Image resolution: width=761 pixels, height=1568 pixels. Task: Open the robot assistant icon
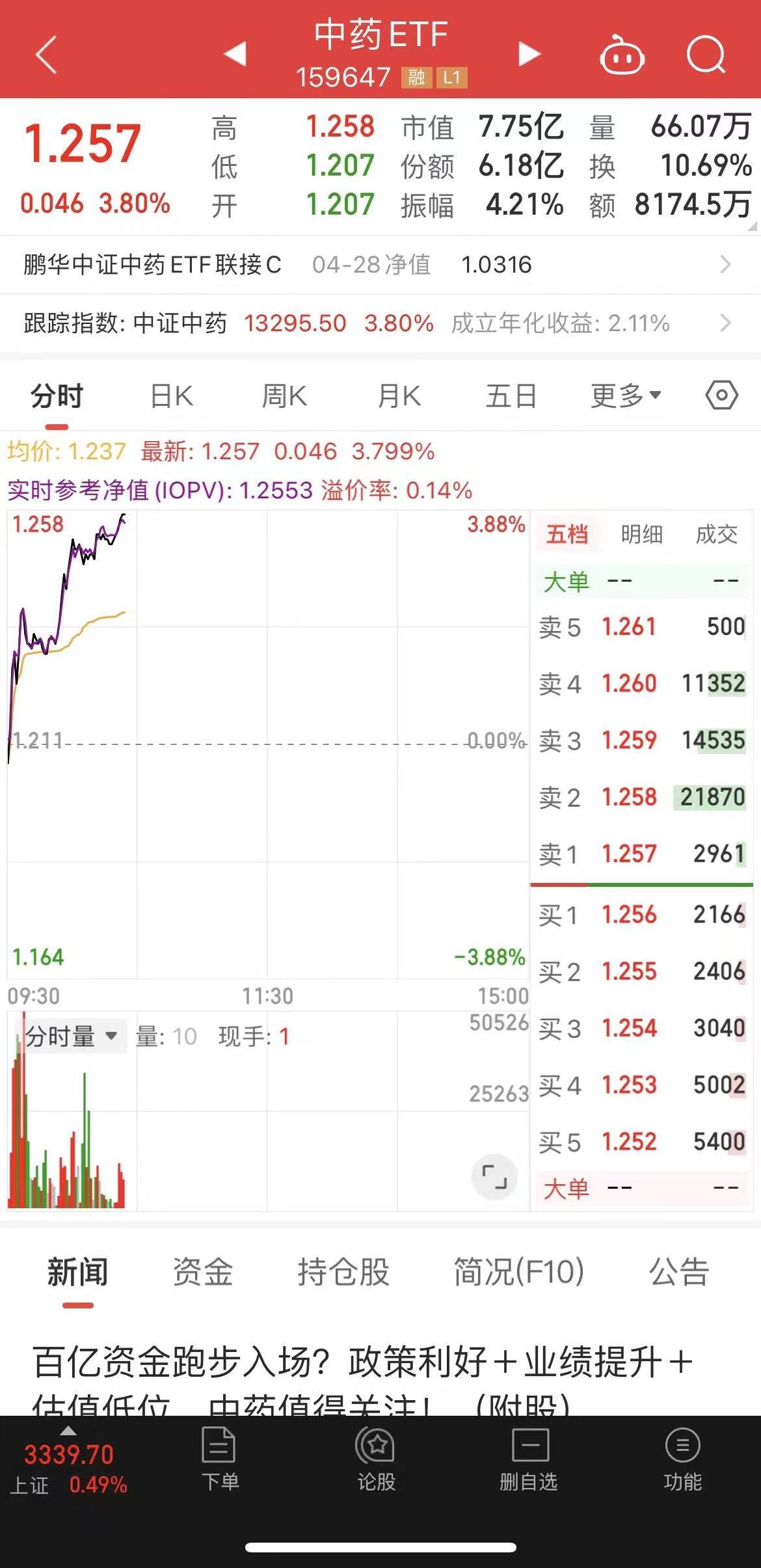(622, 55)
